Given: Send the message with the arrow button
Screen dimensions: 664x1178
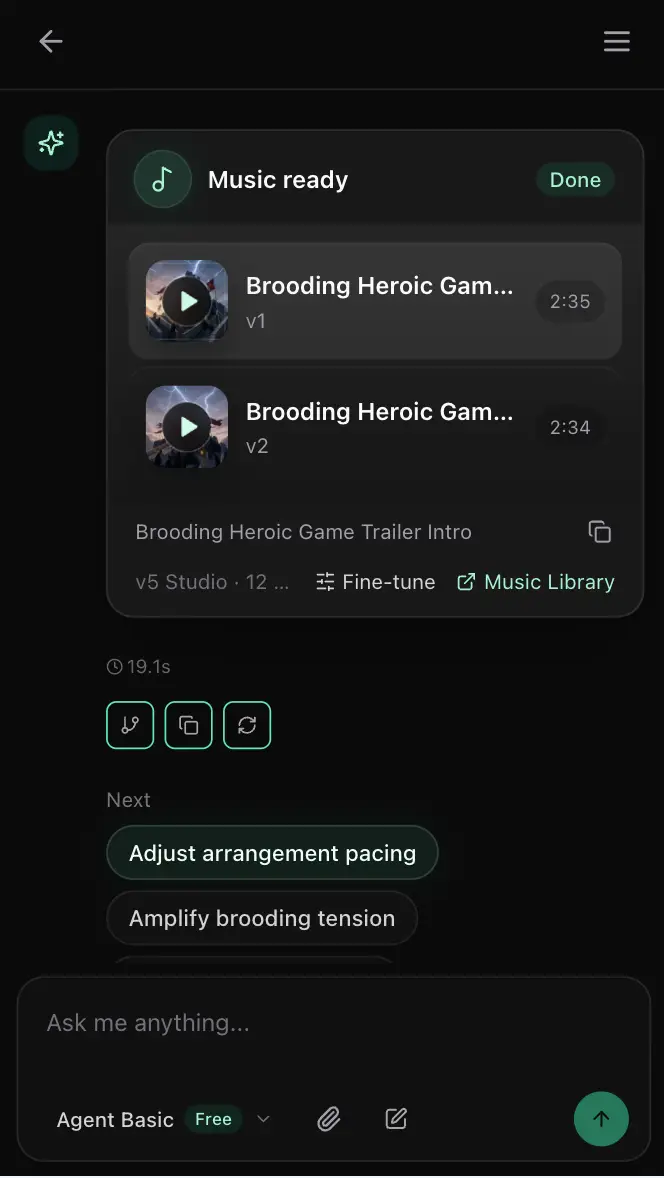Looking at the screenshot, I should [x=601, y=1119].
